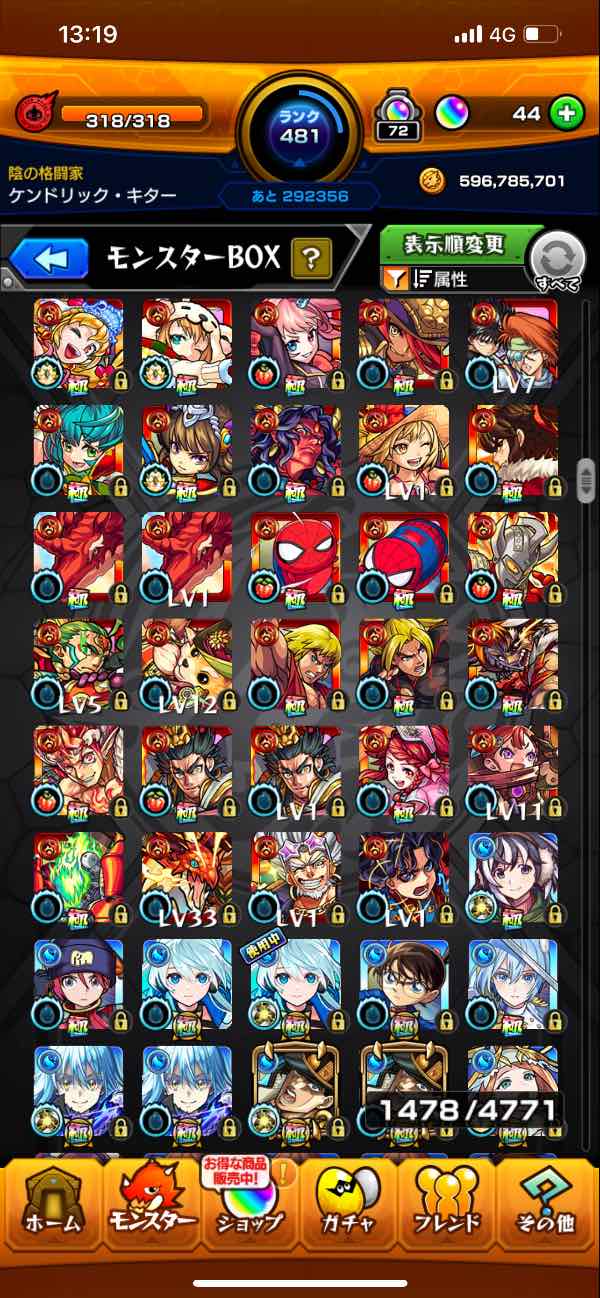Select the blonde fighter labeled LV12
Screen dimensions: 600x1298
[187, 664]
